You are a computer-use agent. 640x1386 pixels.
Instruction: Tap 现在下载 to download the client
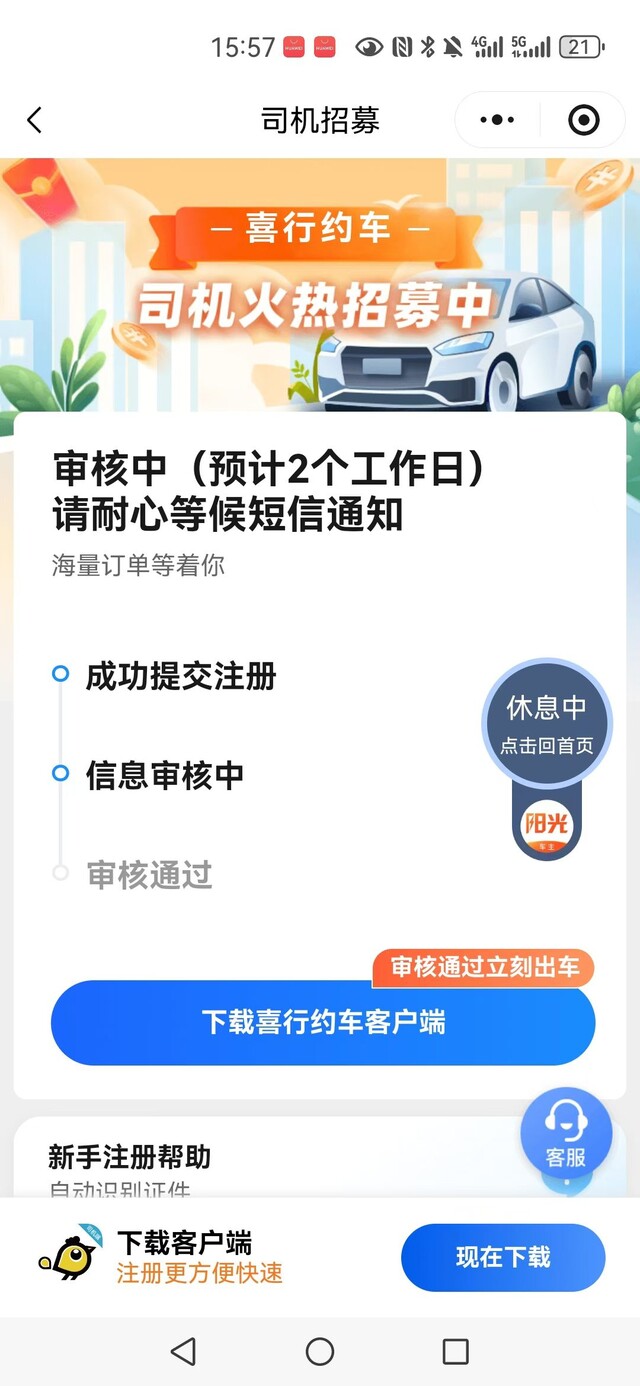pos(503,1257)
